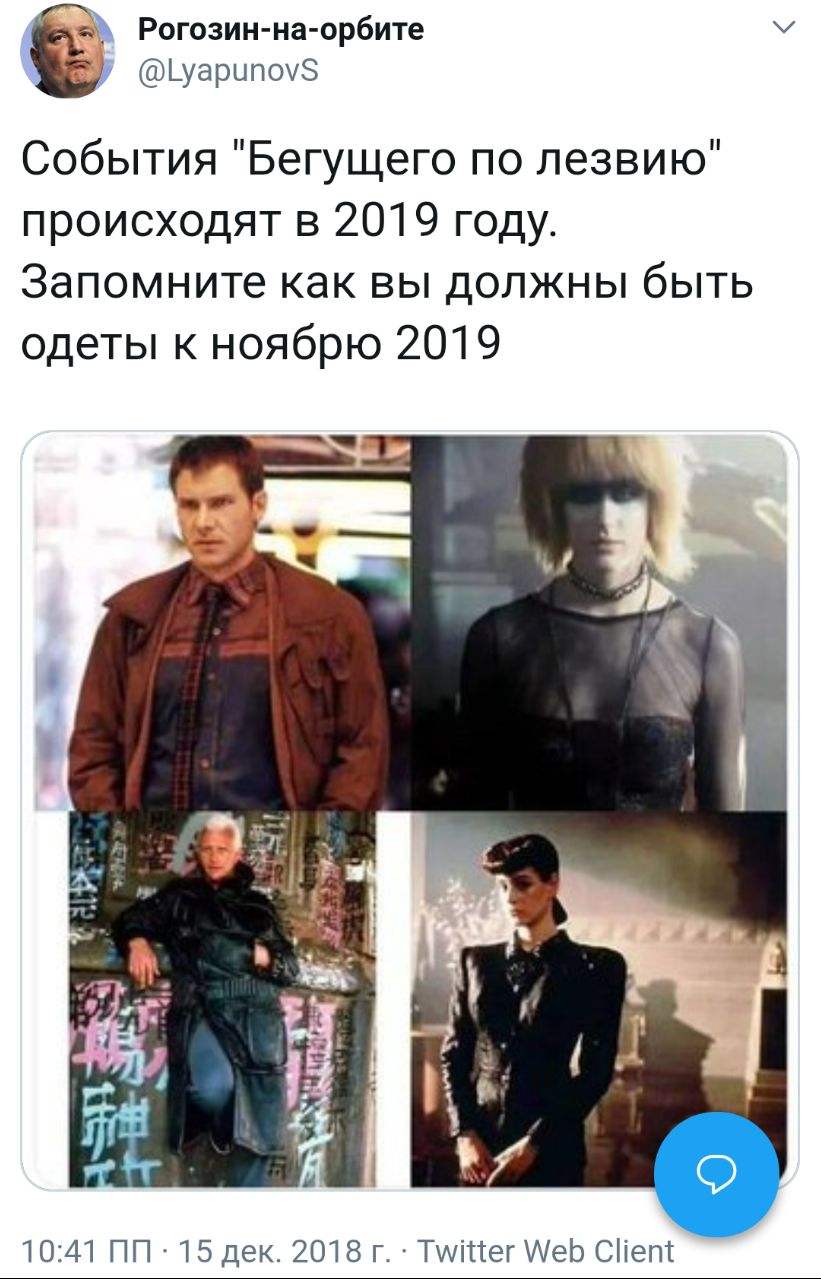Tap the blue reply floating button
The height and width of the screenshot is (1279, 821).
(715, 1173)
